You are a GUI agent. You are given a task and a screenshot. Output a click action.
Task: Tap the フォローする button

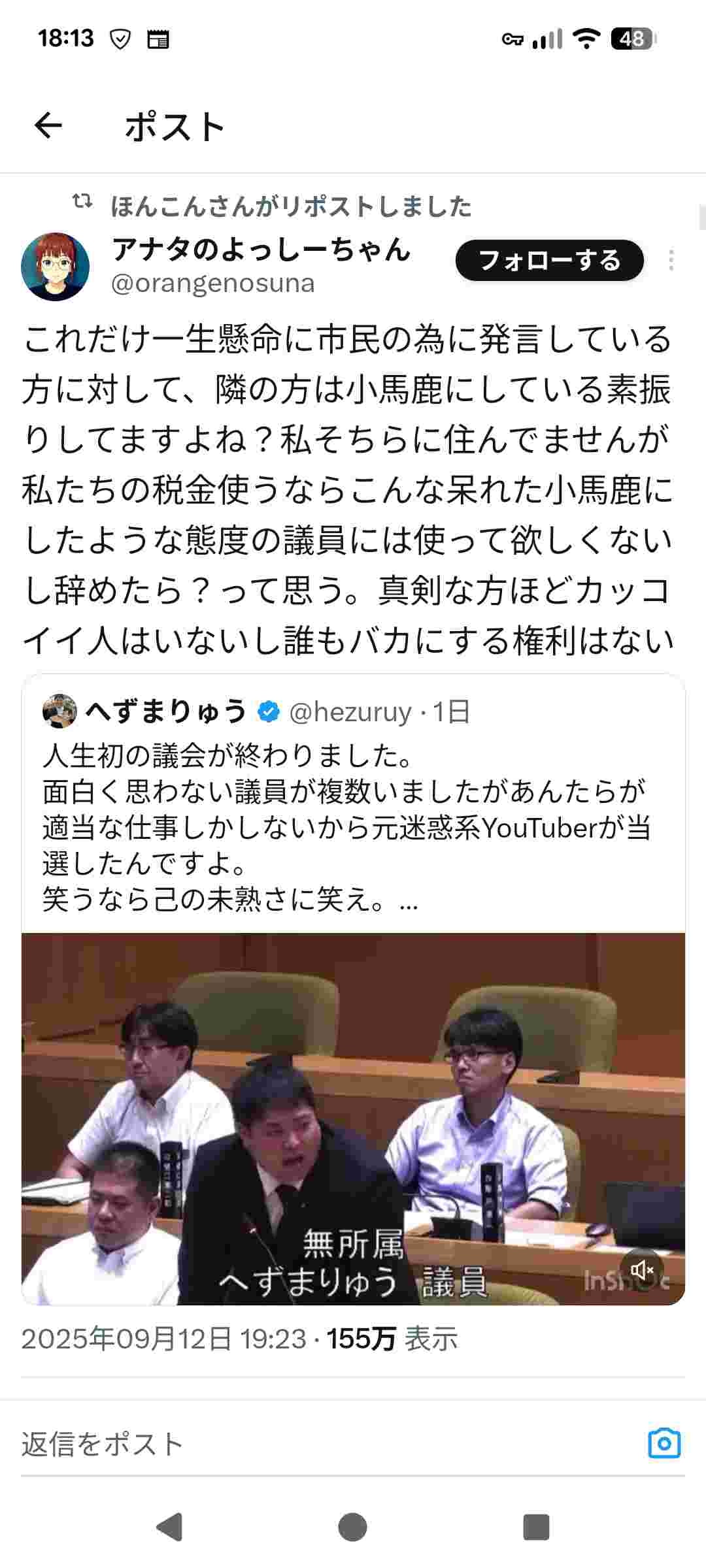(549, 261)
